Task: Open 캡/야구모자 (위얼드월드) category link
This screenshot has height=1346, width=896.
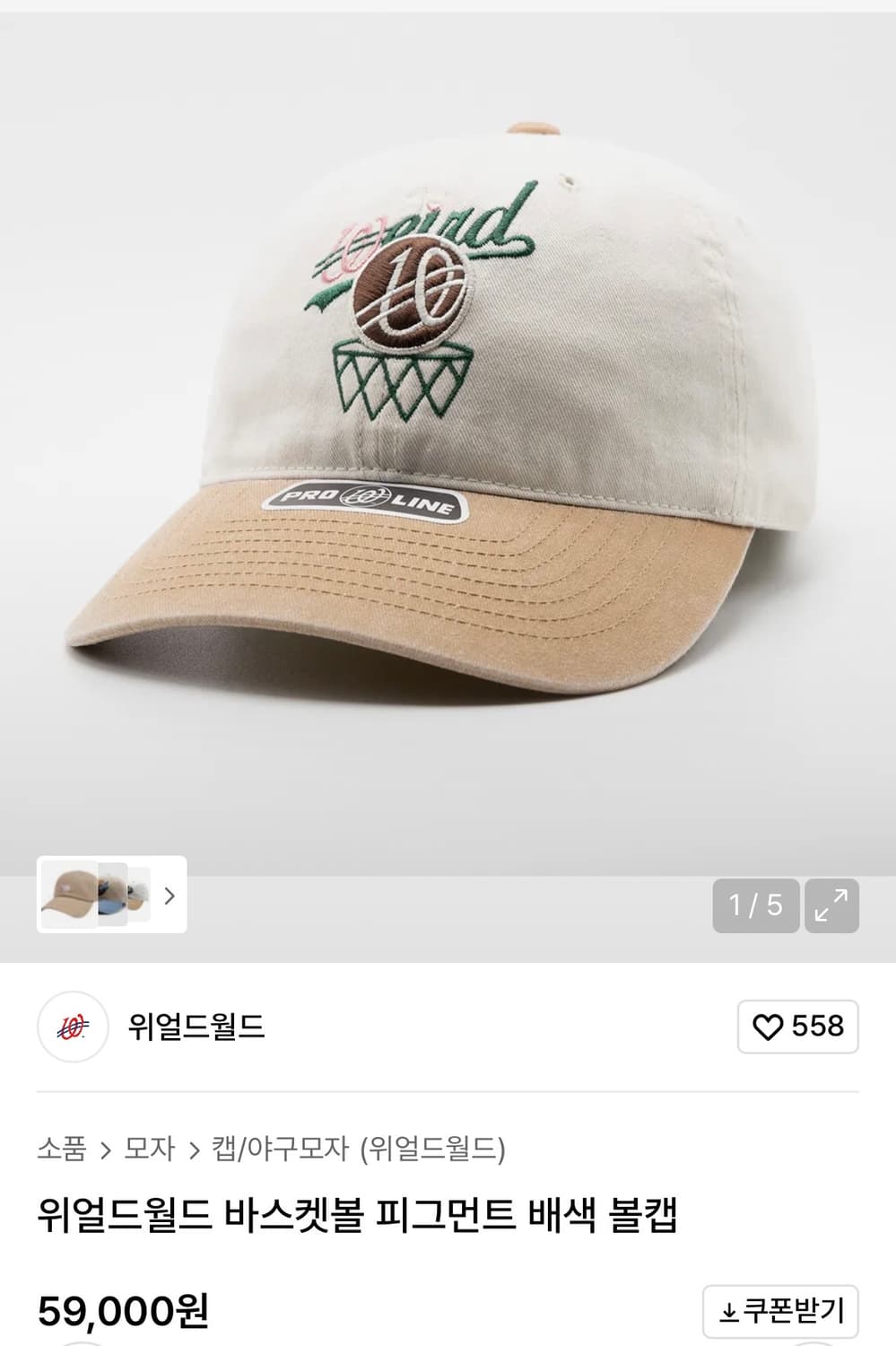Action: coord(357,1149)
